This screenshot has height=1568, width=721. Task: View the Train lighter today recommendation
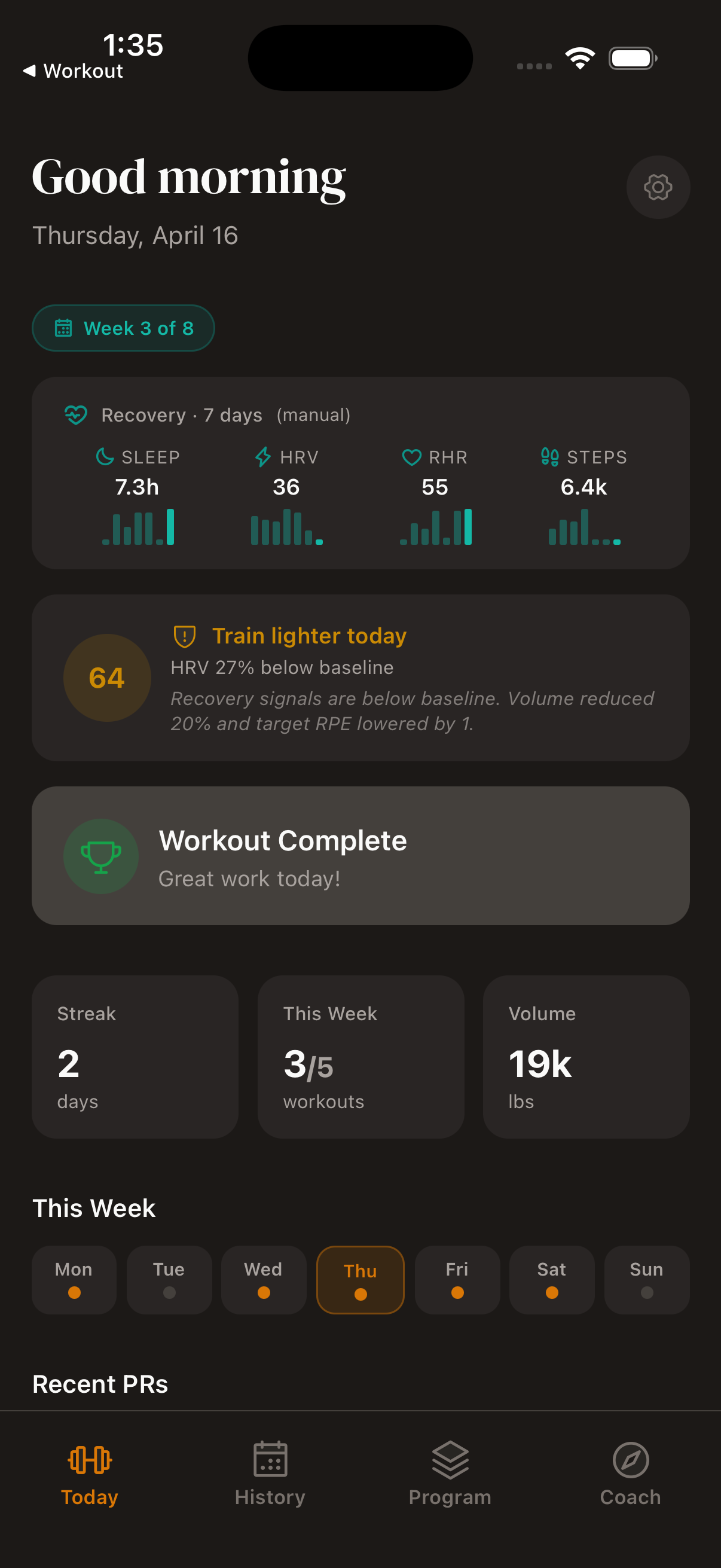(360, 678)
